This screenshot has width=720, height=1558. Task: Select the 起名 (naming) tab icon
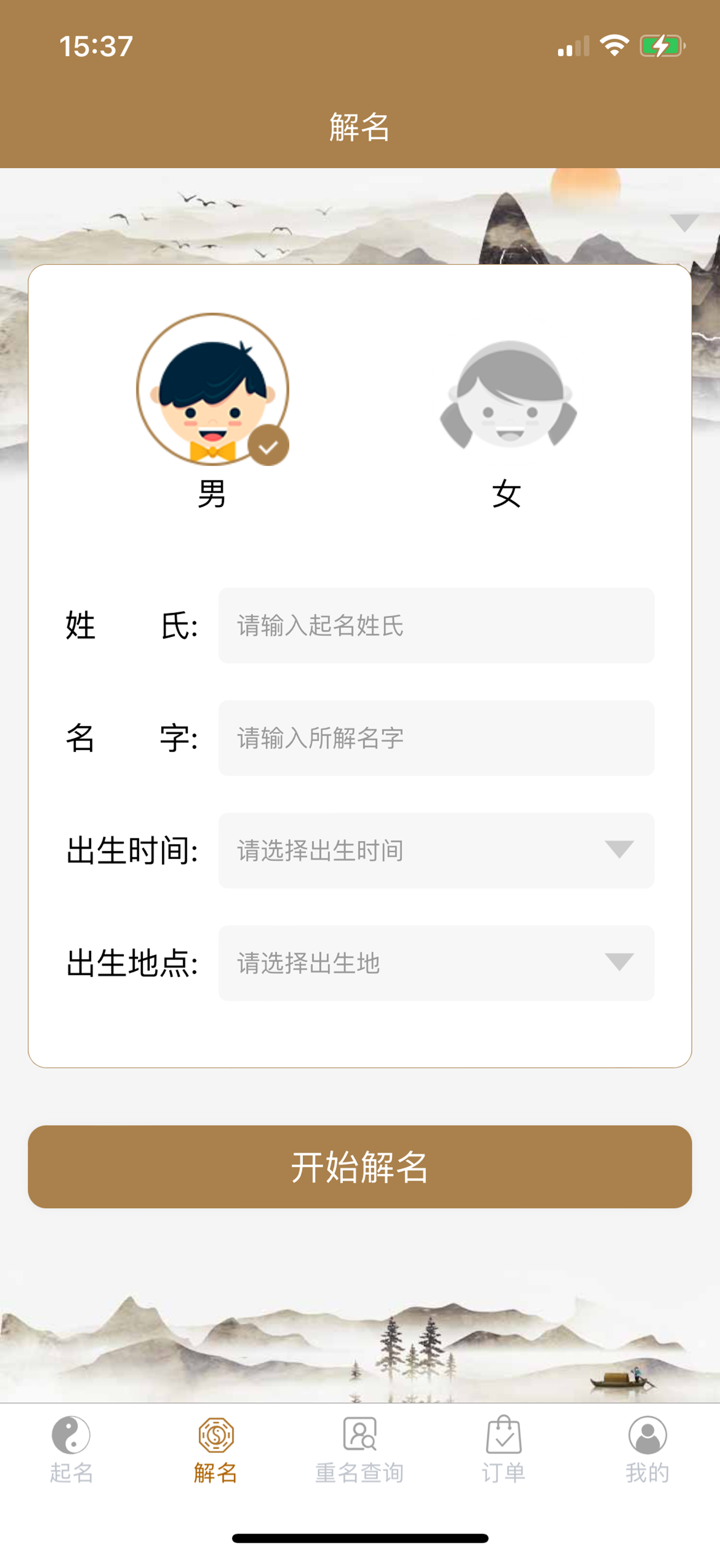[x=69, y=1437]
